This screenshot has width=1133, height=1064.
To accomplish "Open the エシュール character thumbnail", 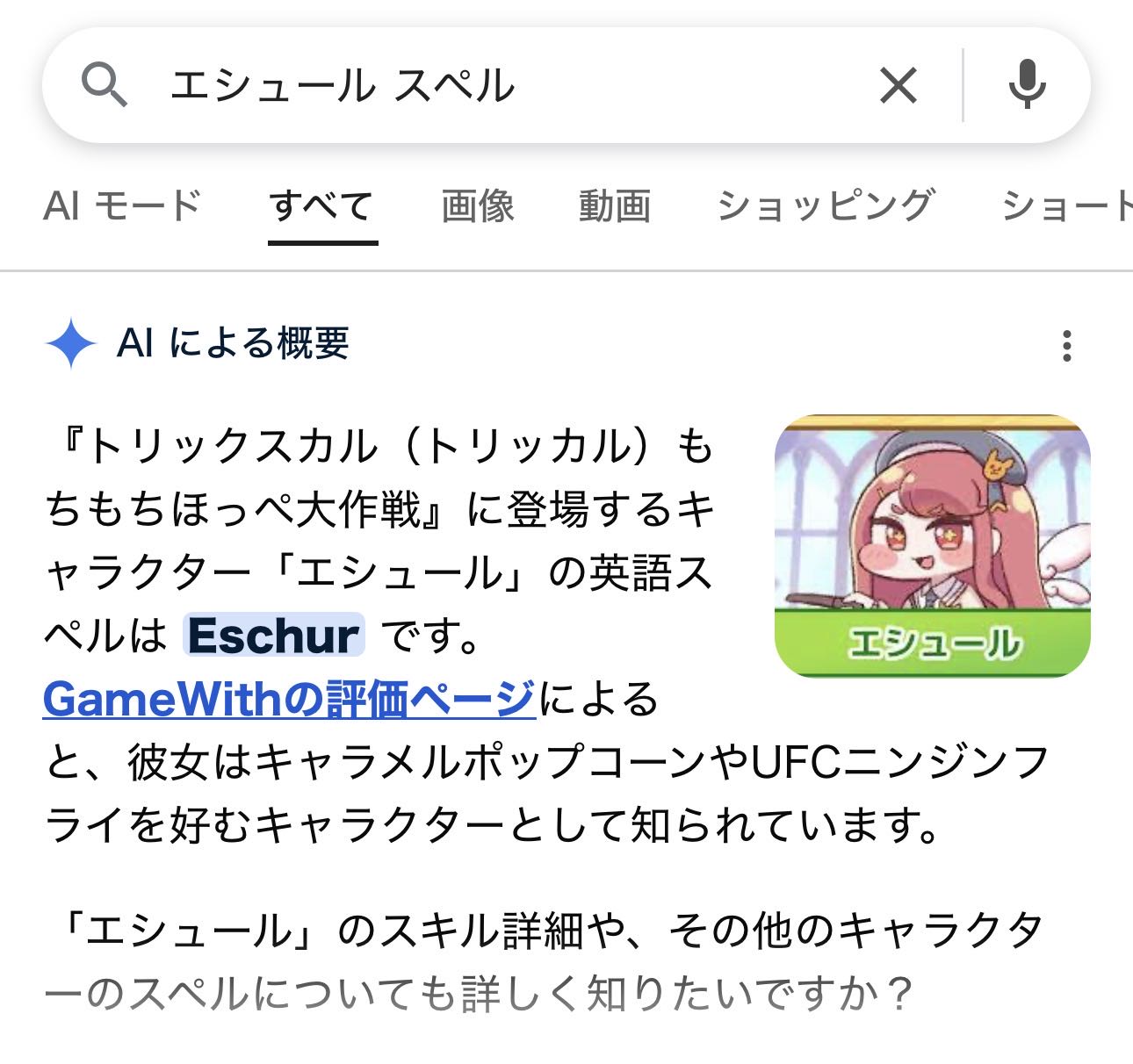I will click(x=932, y=545).
